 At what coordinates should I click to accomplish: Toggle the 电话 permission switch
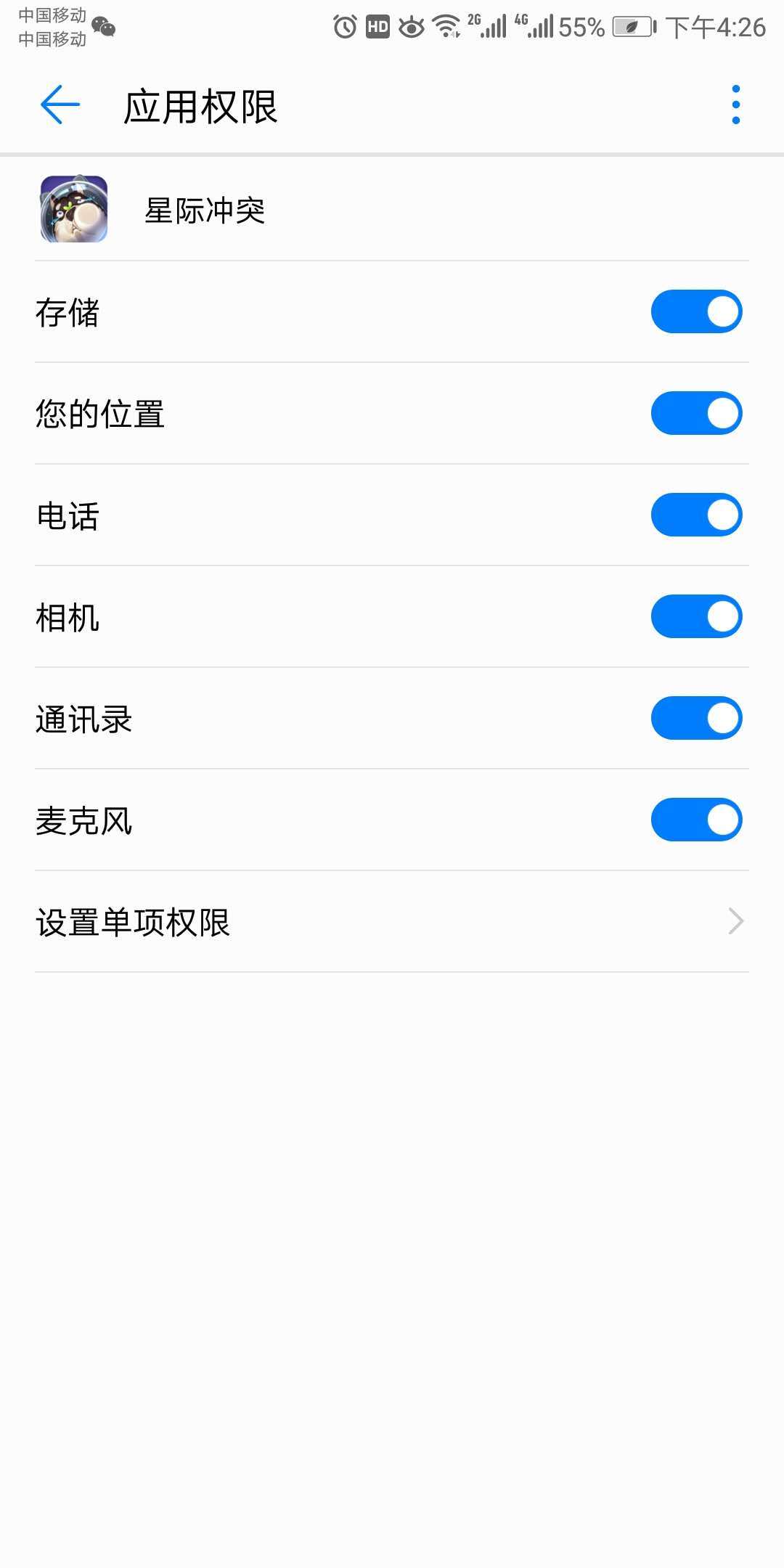(695, 515)
